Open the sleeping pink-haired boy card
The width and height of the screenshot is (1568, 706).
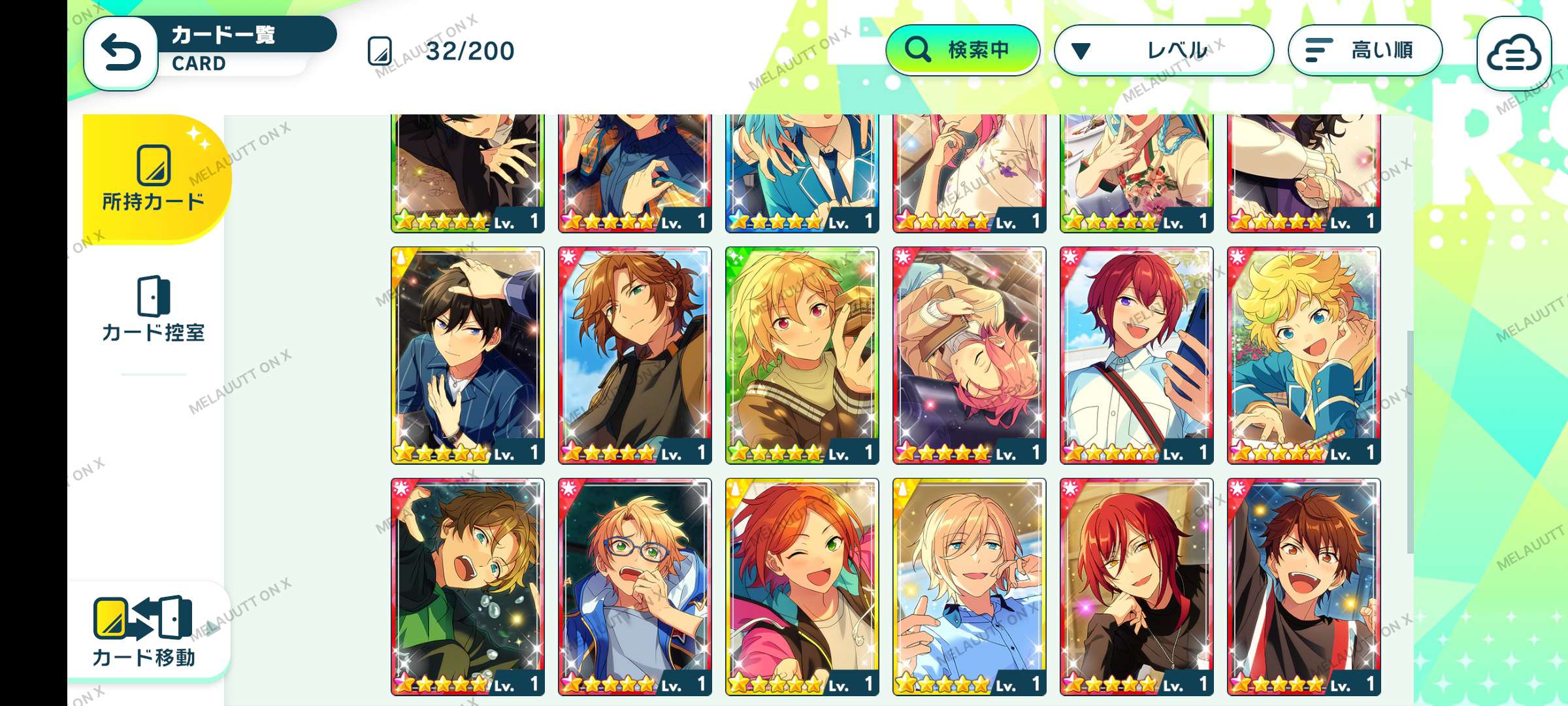coord(969,354)
